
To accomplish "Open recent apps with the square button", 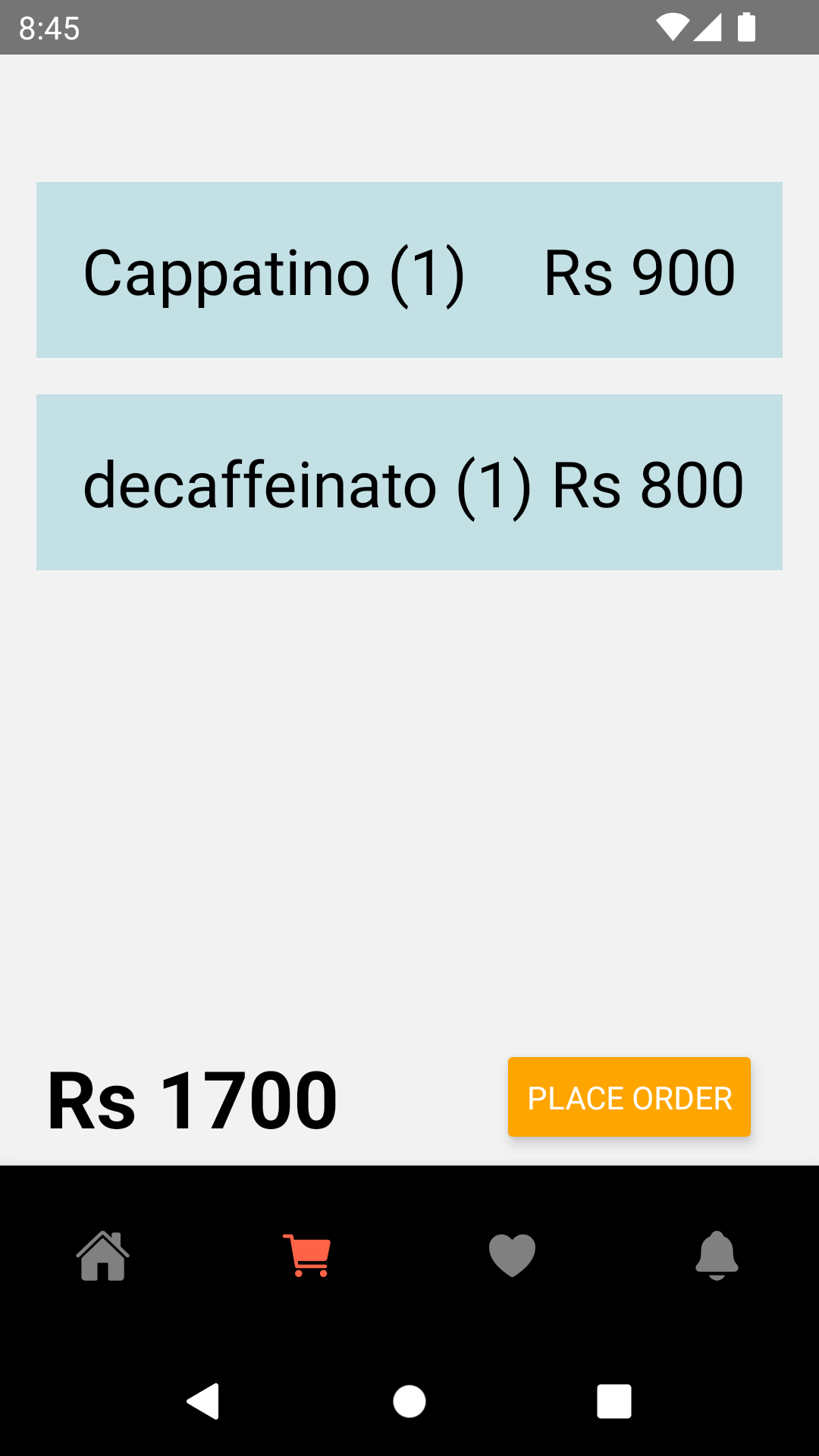I will coord(614,1401).
